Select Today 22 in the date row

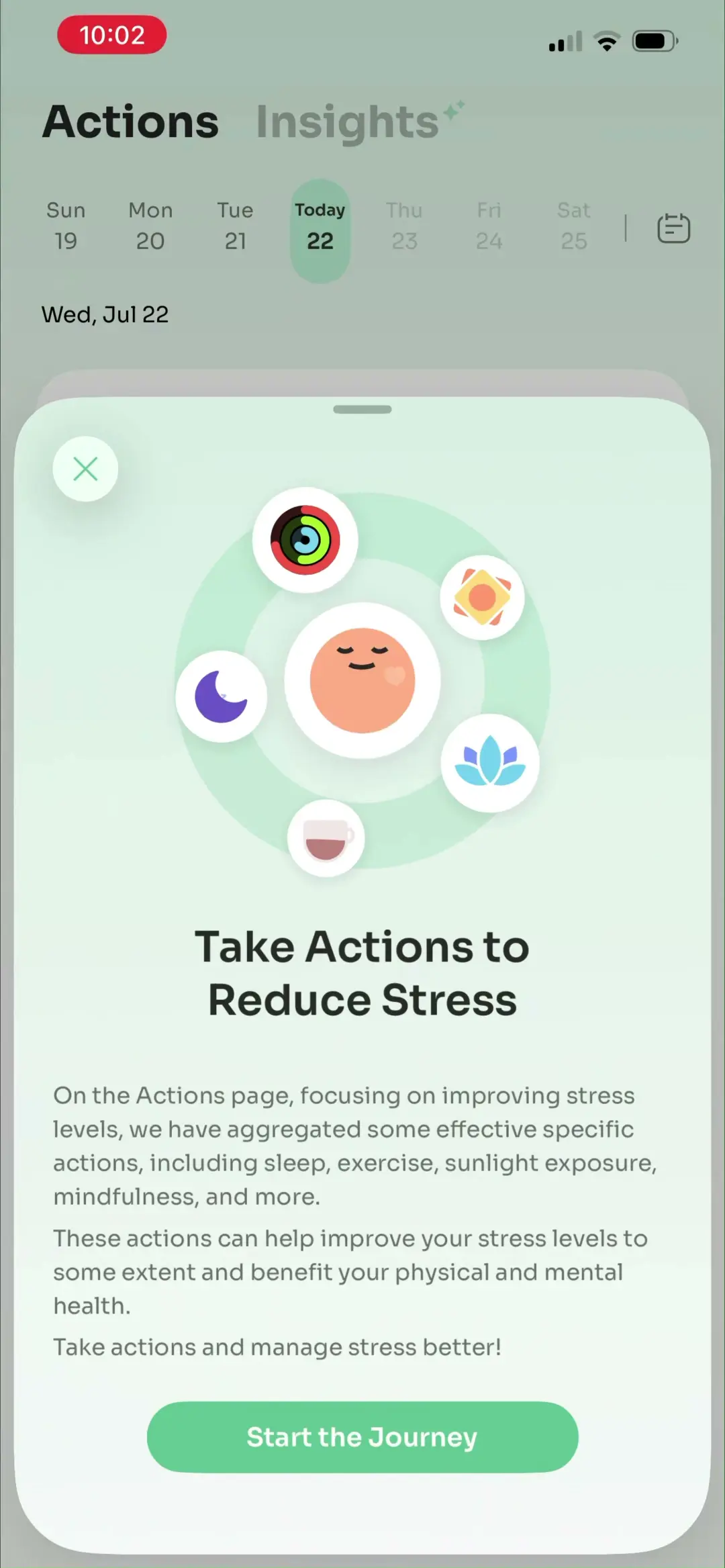pos(320,230)
